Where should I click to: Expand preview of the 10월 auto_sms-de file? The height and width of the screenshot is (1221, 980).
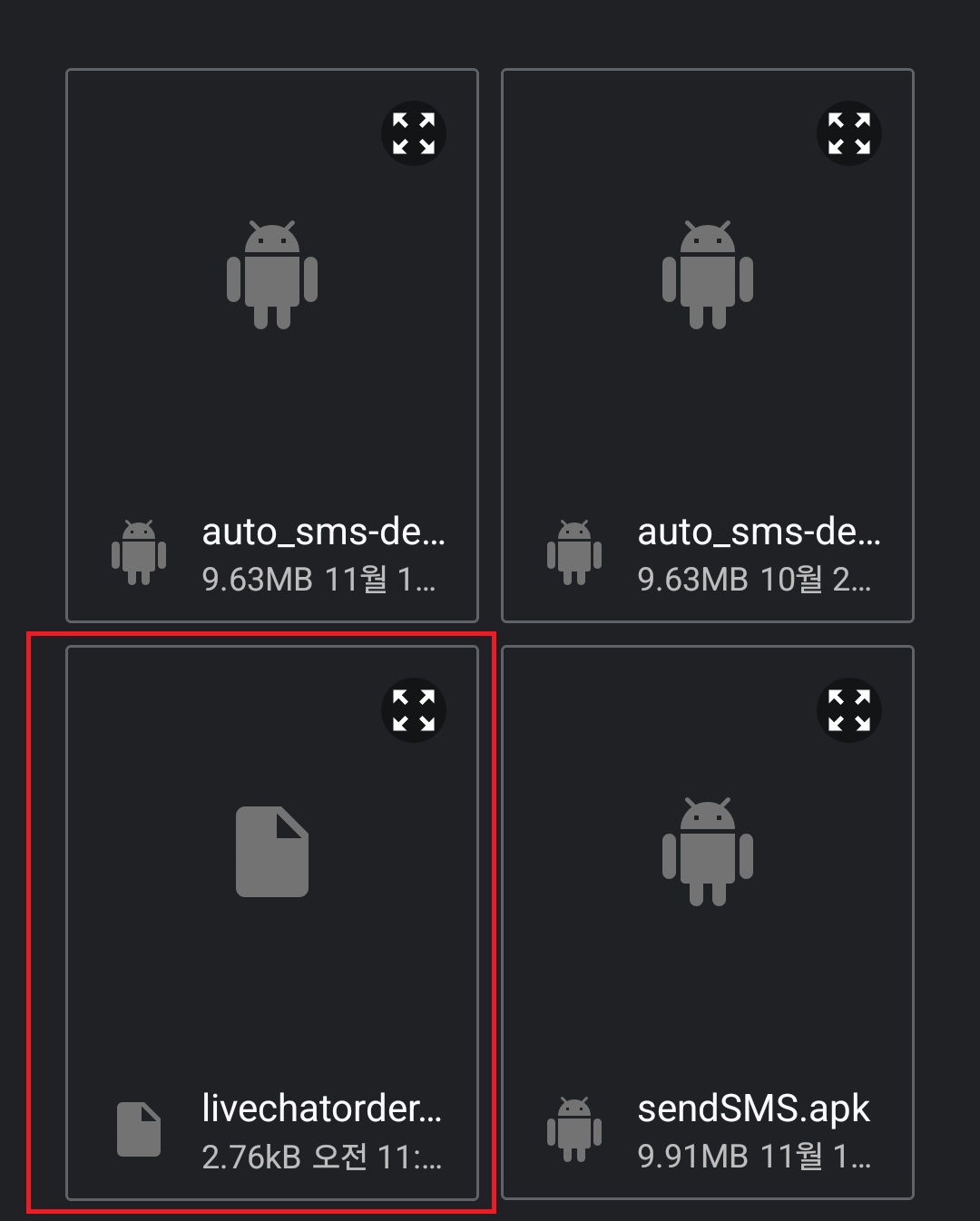click(849, 133)
